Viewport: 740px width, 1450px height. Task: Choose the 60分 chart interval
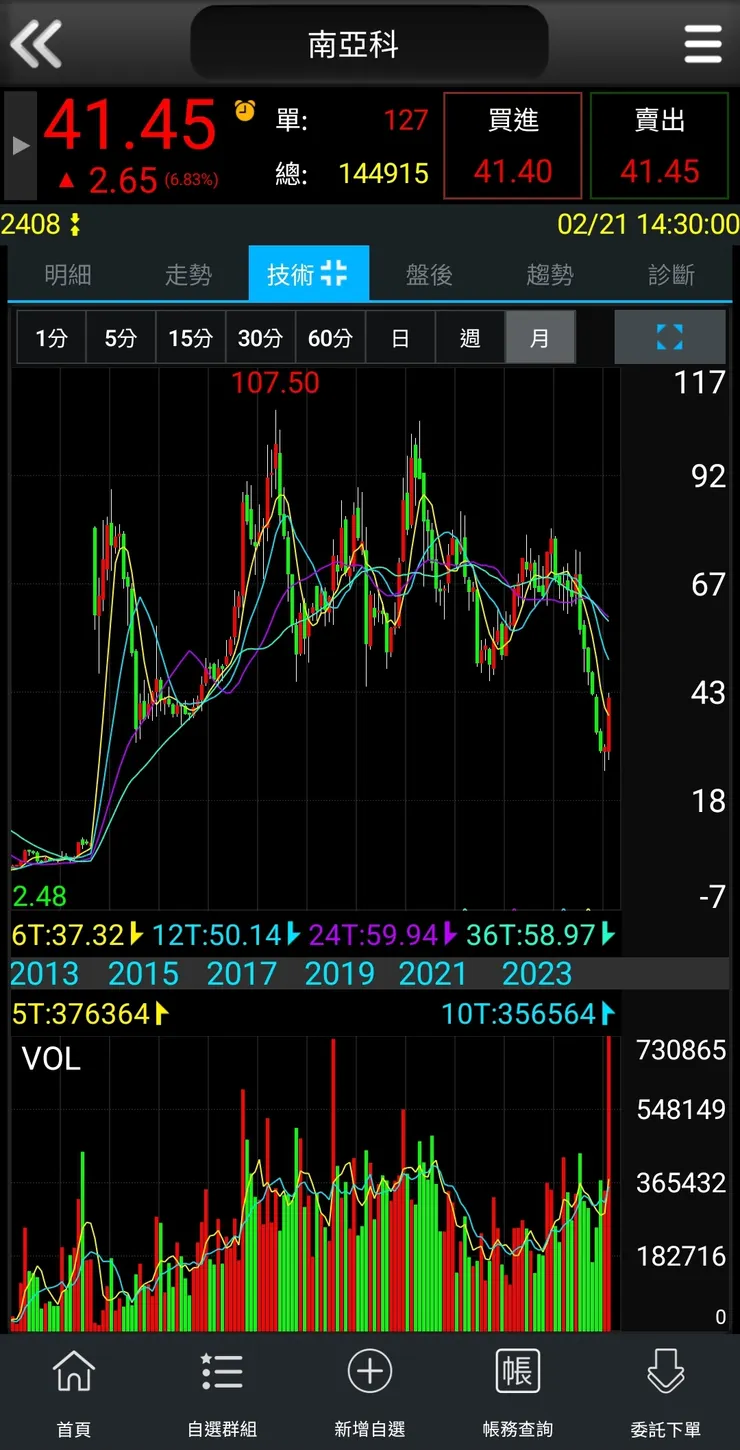(x=330, y=338)
